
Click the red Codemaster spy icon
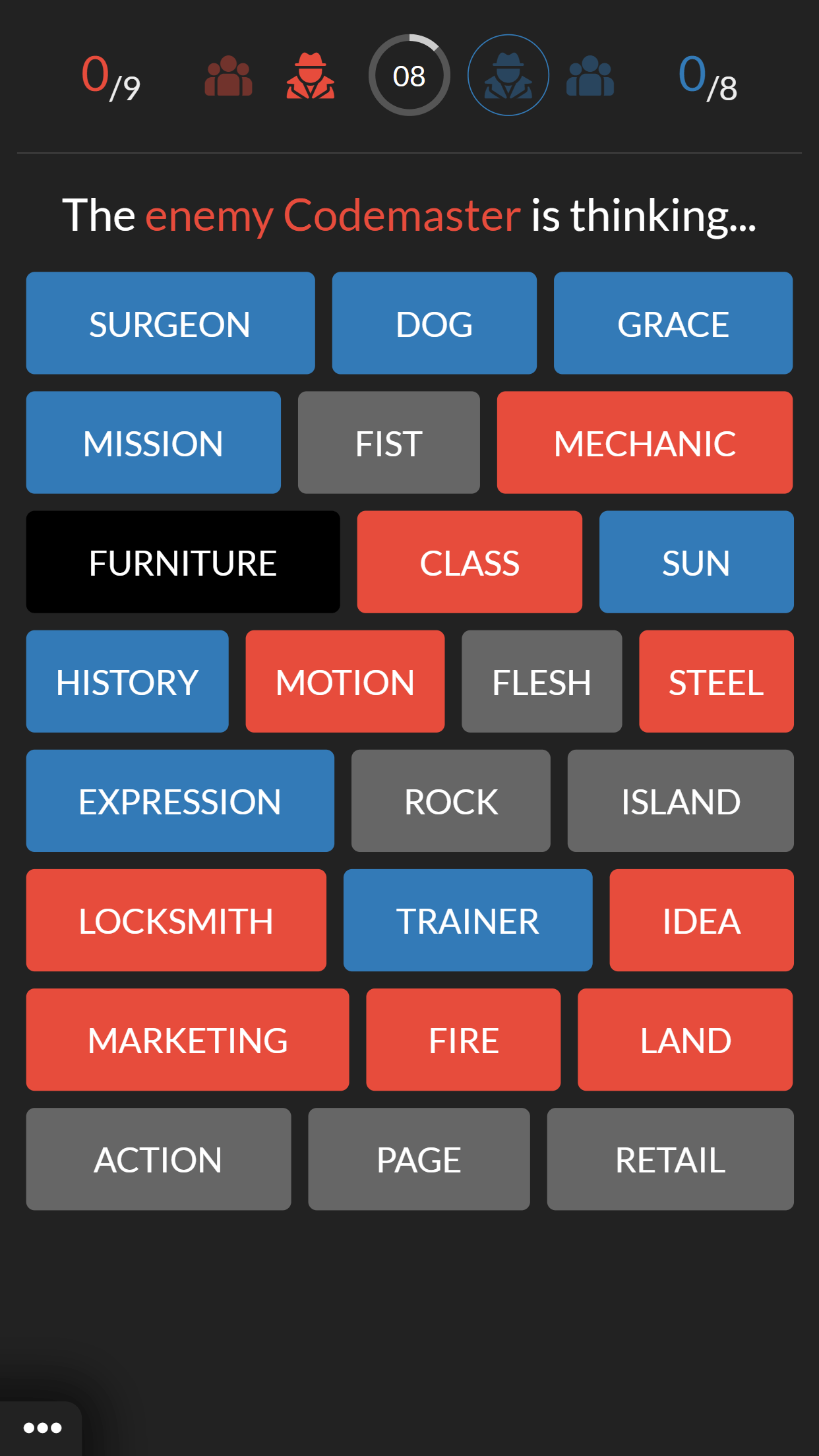coord(310,75)
